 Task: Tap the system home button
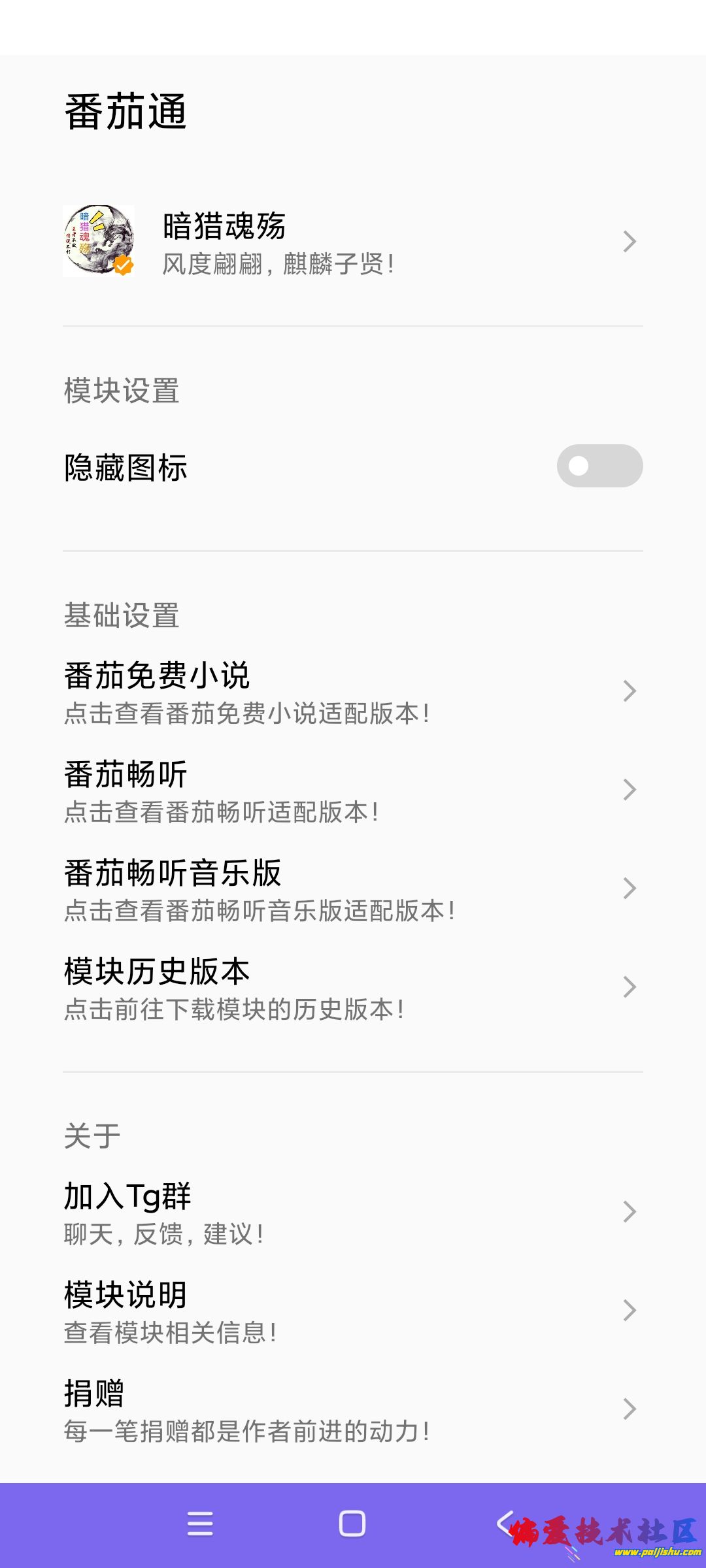tap(352, 1524)
